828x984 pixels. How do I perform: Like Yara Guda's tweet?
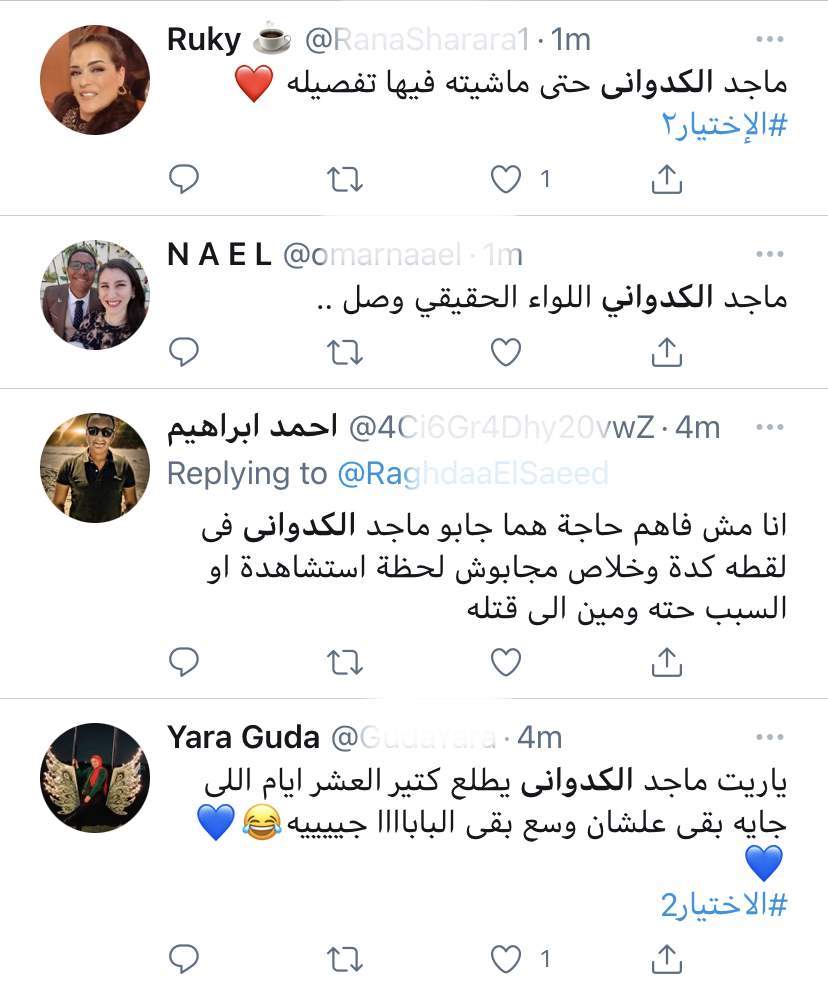[x=507, y=959]
